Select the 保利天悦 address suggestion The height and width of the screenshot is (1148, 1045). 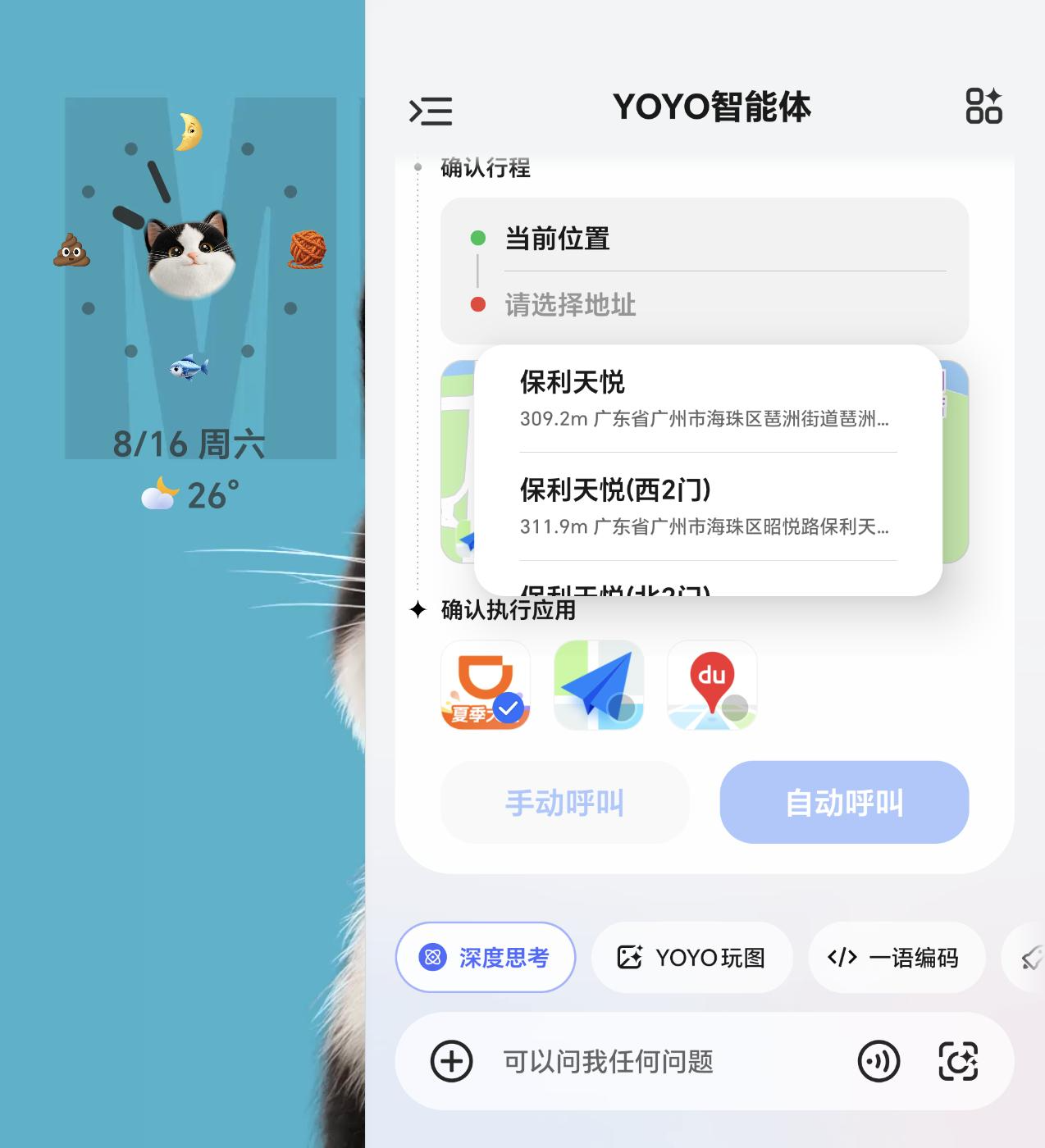pos(705,399)
